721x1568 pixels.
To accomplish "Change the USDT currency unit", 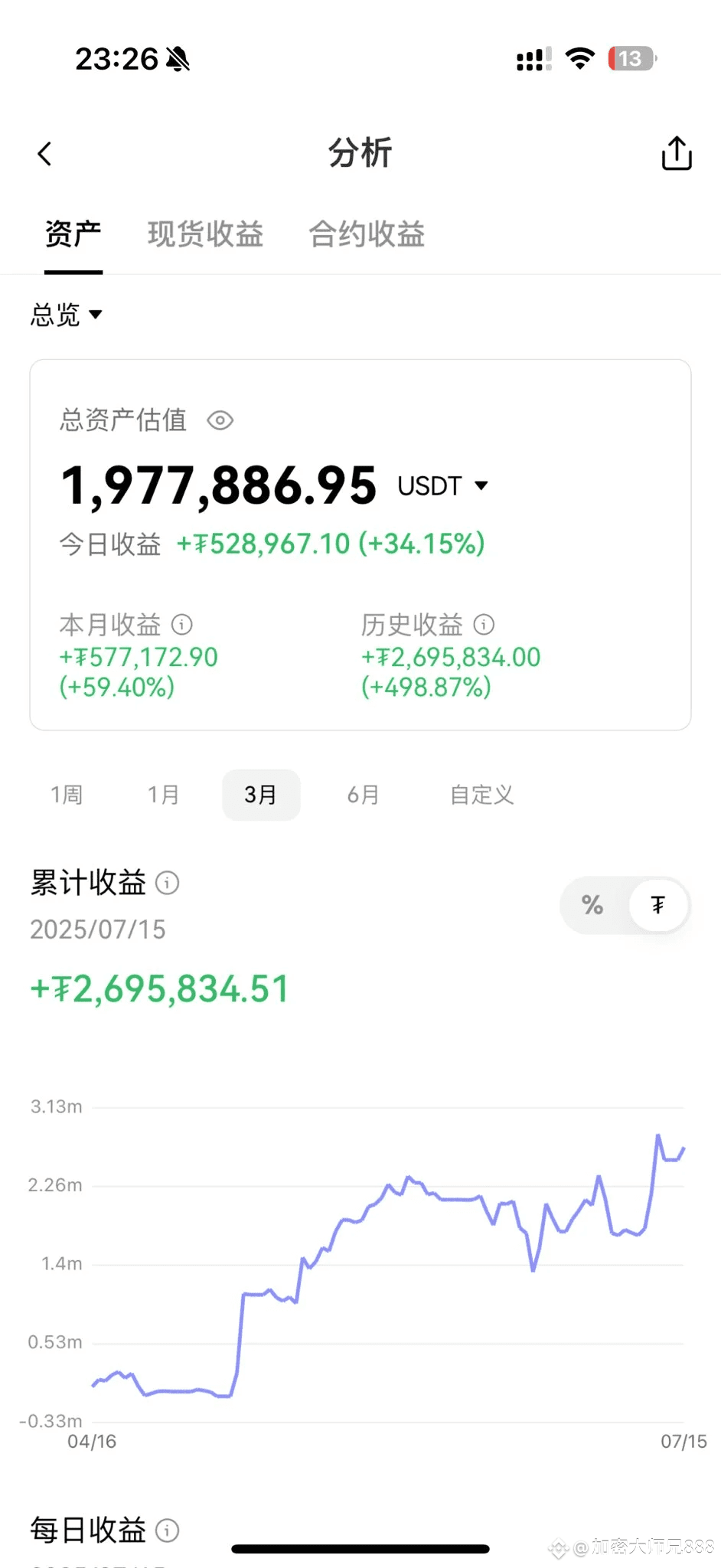I will tap(442, 485).
